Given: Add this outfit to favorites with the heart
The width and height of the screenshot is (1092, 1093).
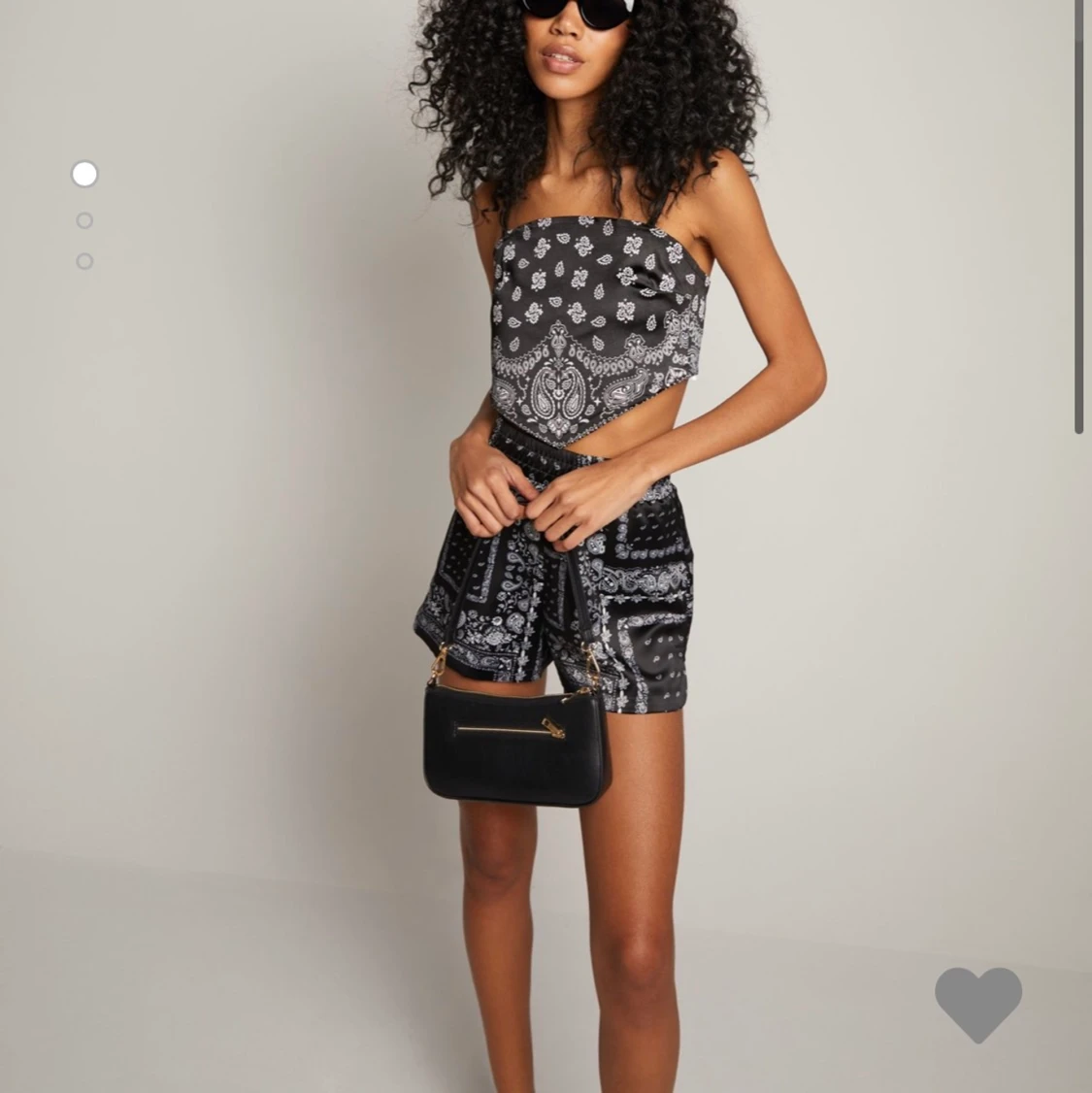Looking at the screenshot, I should pos(977,1004).
